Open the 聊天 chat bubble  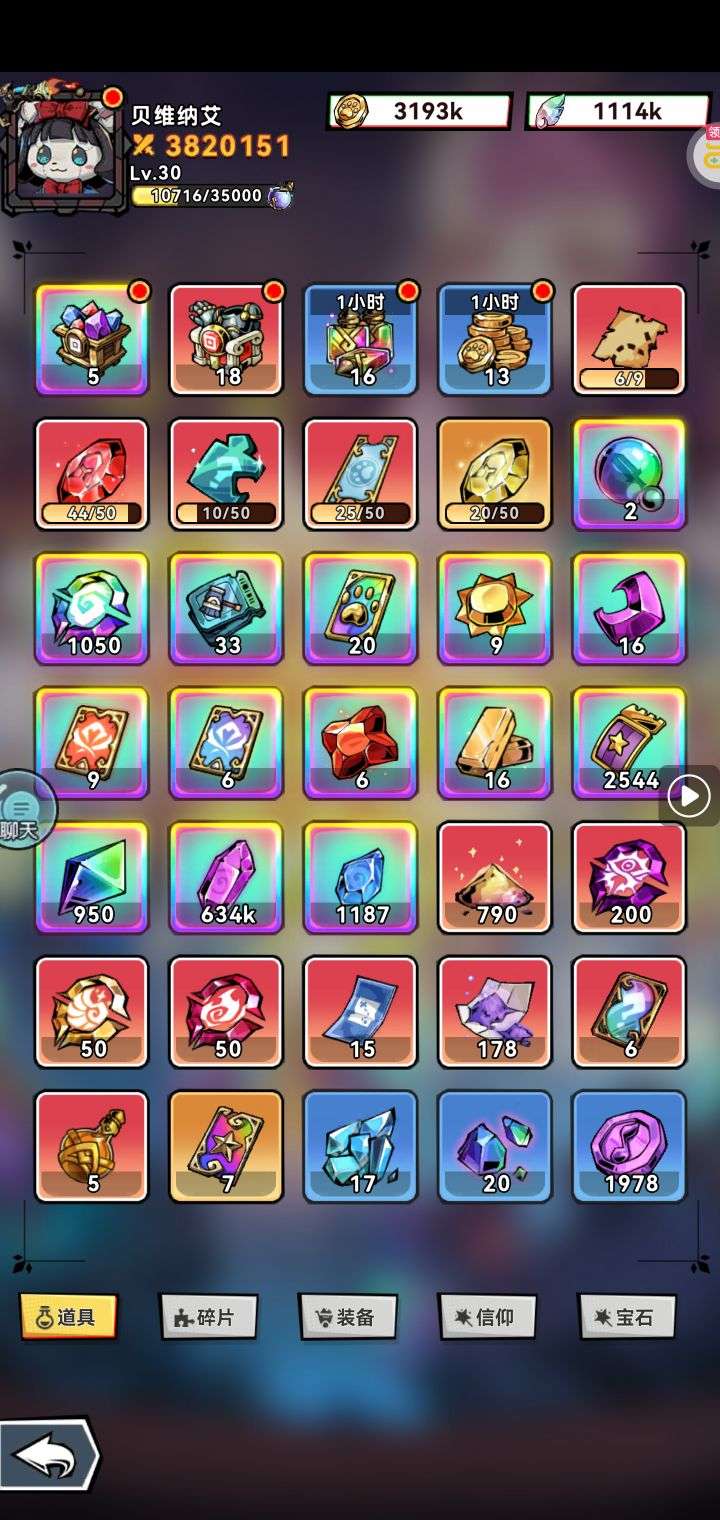pos(22,810)
